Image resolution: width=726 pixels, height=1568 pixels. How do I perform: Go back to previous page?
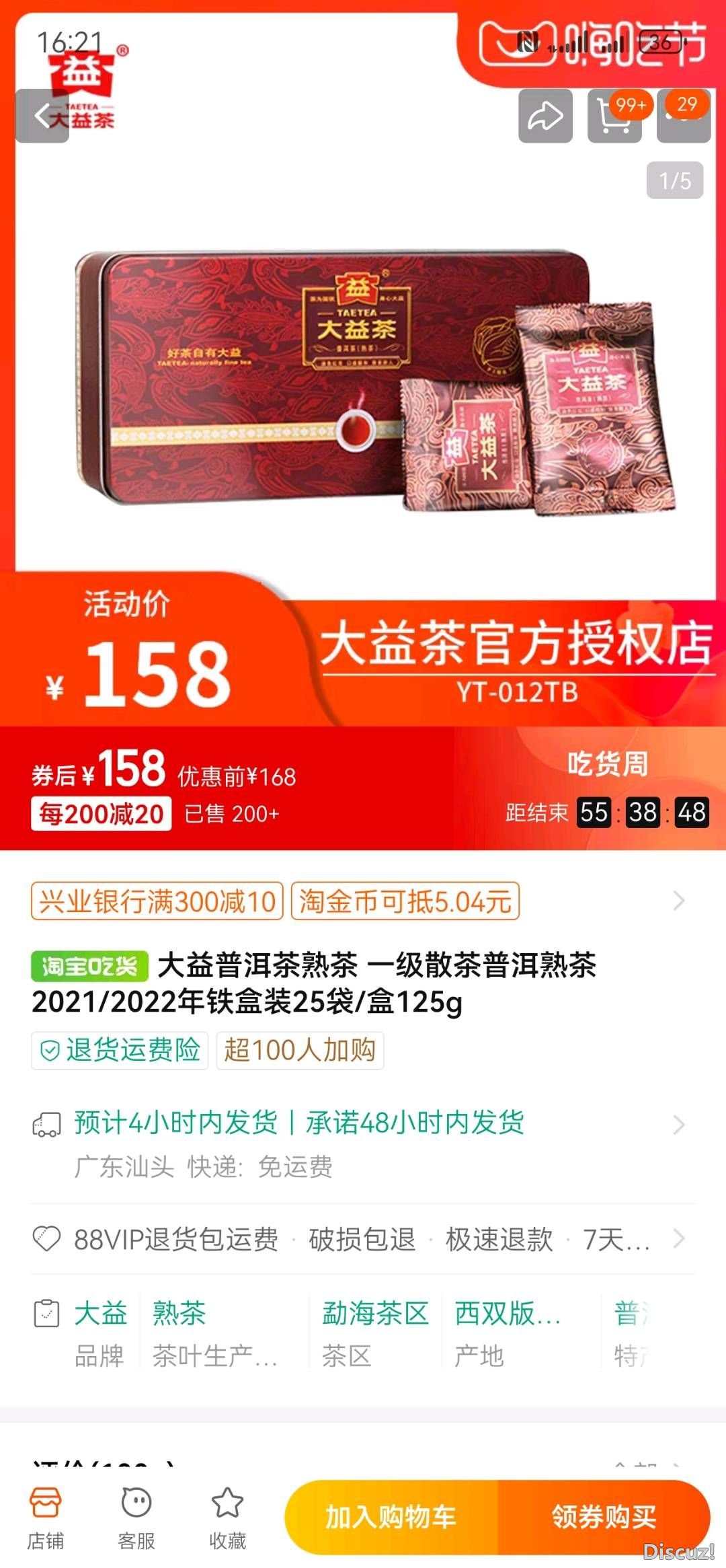(x=42, y=116)
